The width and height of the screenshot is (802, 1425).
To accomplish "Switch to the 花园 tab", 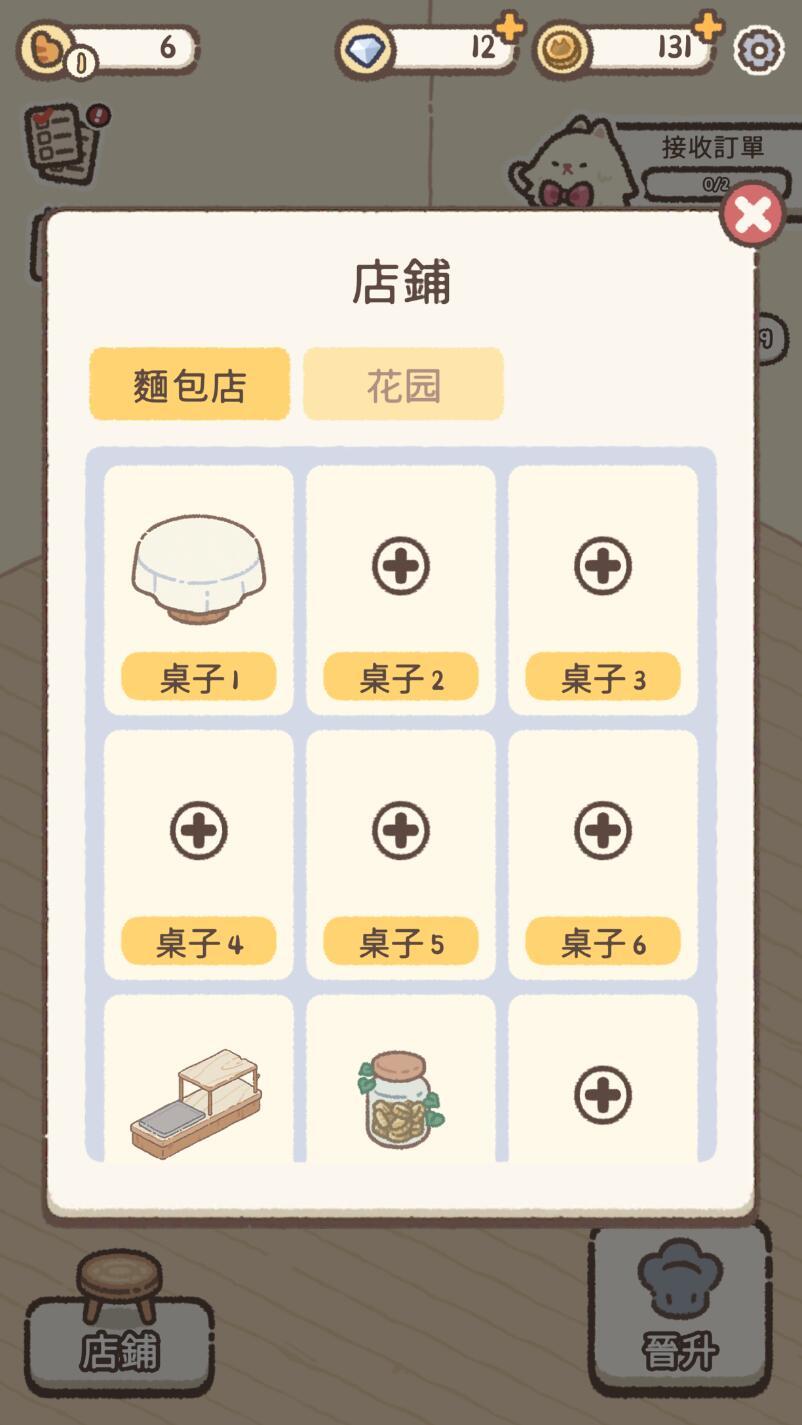I will point(403,385).
